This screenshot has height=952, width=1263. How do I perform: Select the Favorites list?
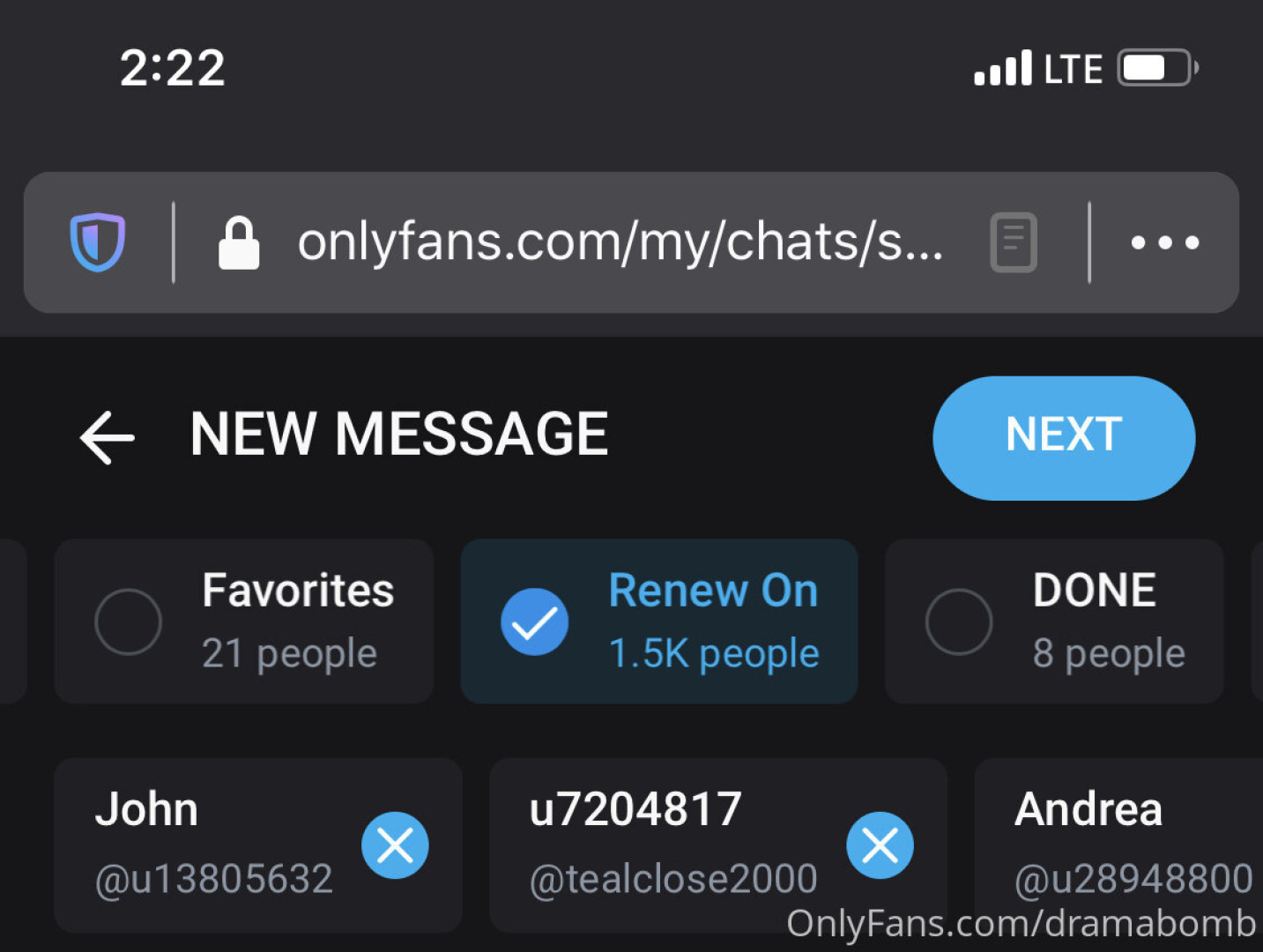pyautogui.click(x=129, y=621)
